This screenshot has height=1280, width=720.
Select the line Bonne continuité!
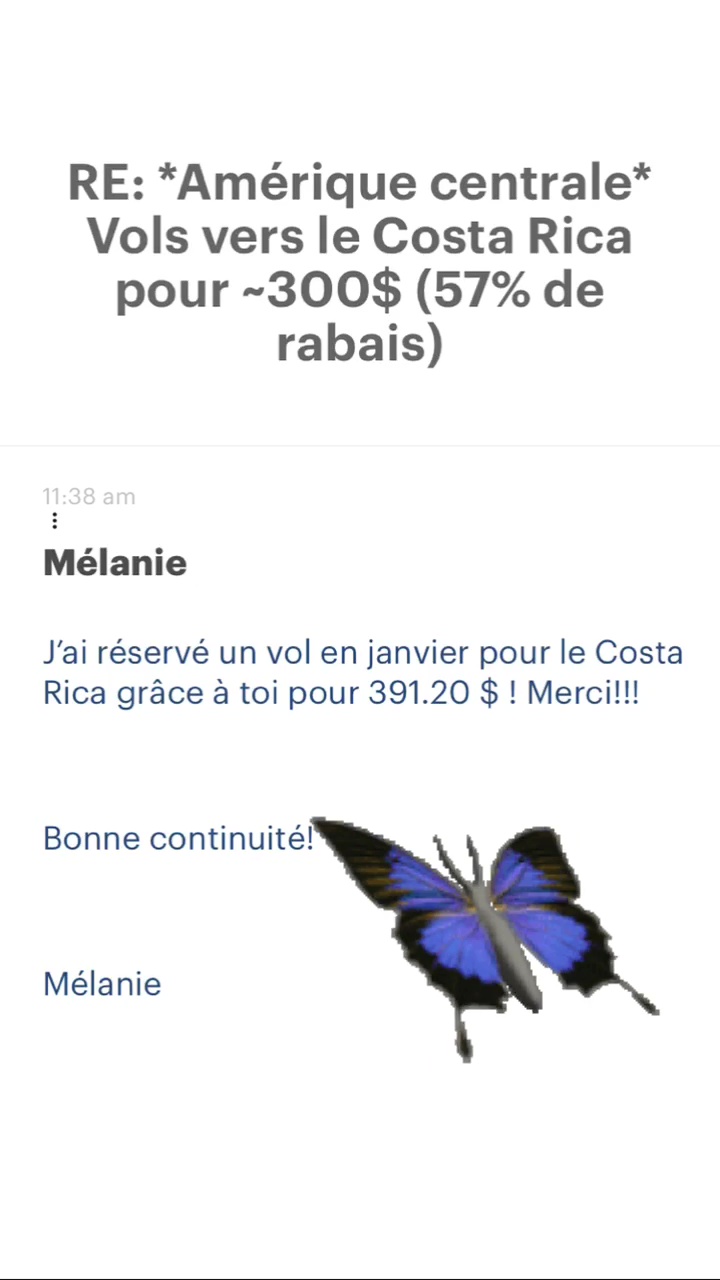click(178, 838)
